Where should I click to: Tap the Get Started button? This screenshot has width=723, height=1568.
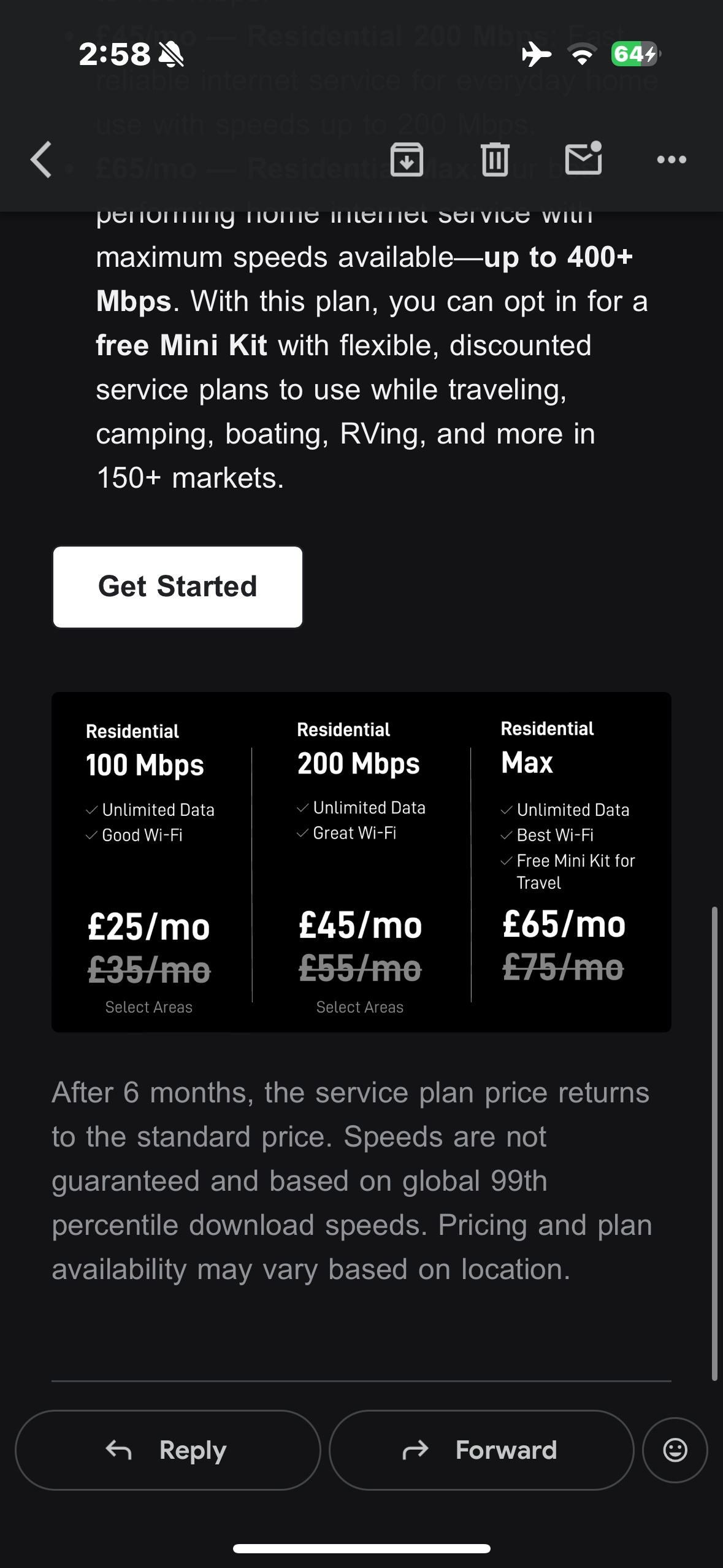(x=178, y=586)
